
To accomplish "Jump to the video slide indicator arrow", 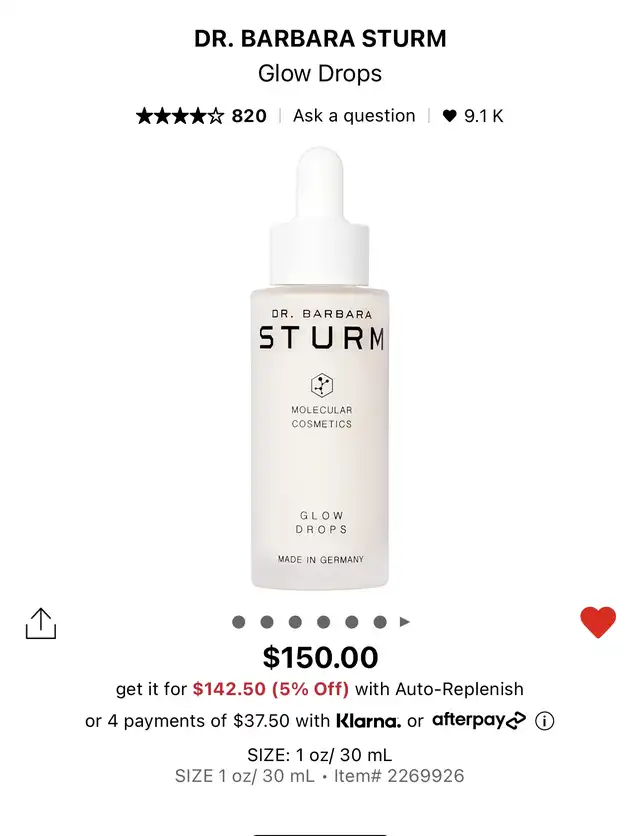I will 405,622.
